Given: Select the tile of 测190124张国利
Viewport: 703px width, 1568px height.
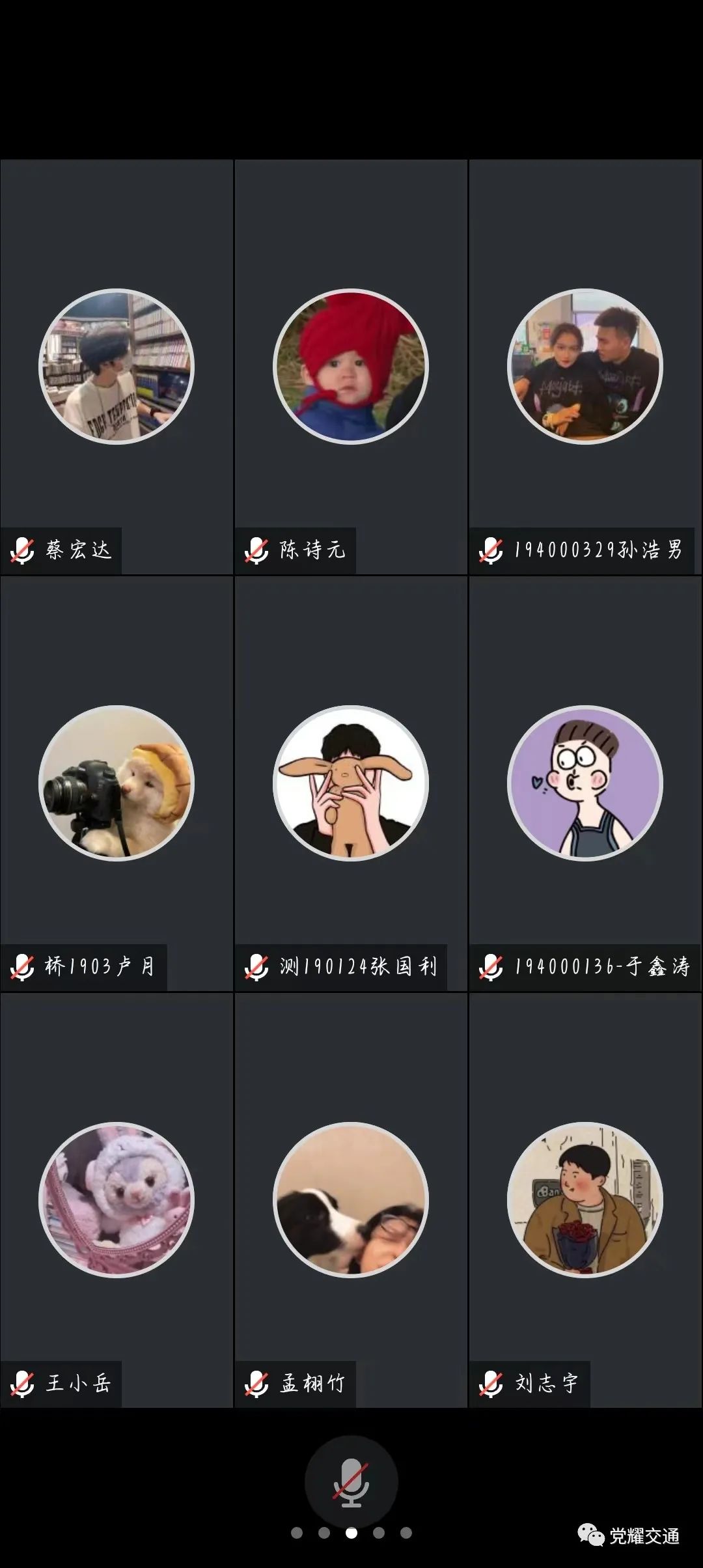Looking at the screenshot, I should tap(351, 783).
